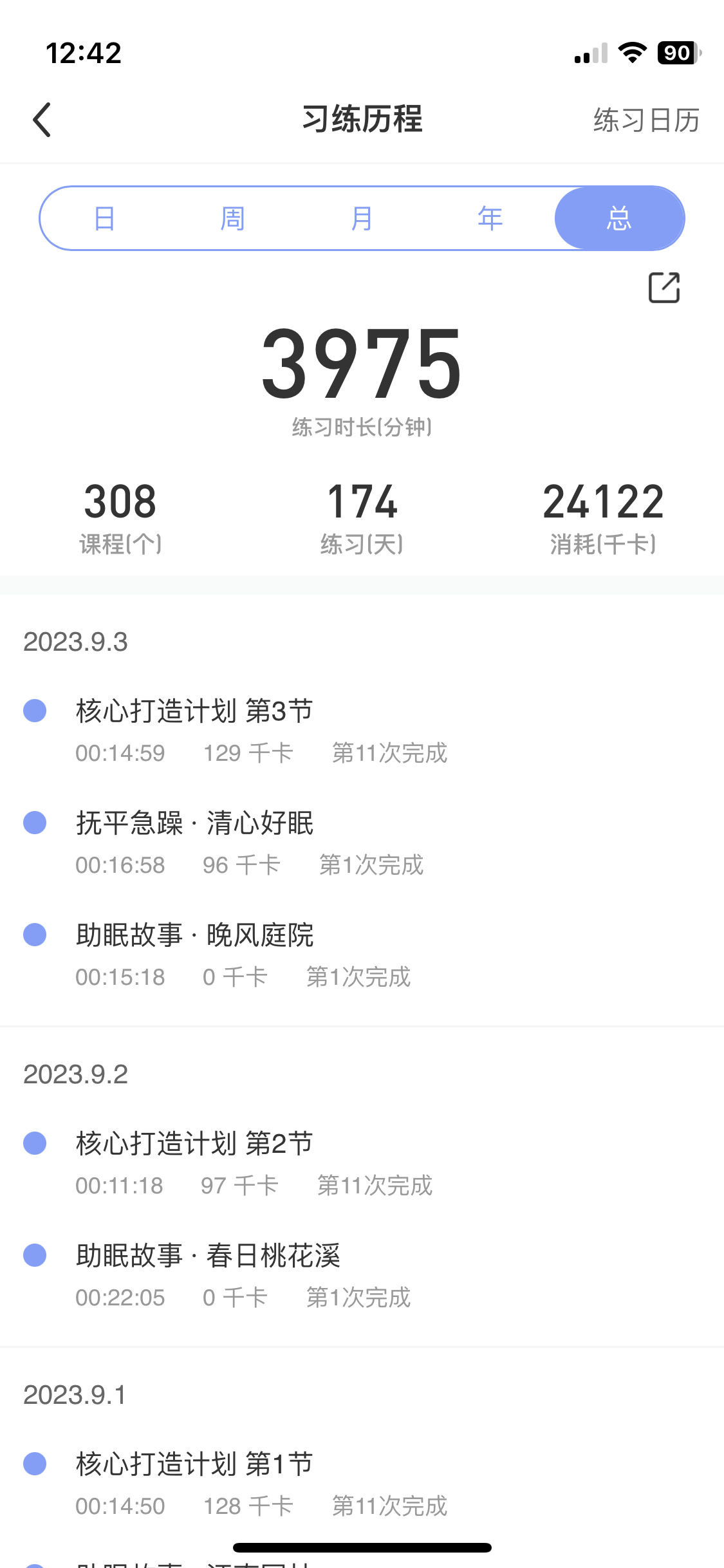The width and height of the screenshot is (724, 1568).
Task: Open 助眠故事 · 春日桃花溪 record
Action: [362, 1276]
